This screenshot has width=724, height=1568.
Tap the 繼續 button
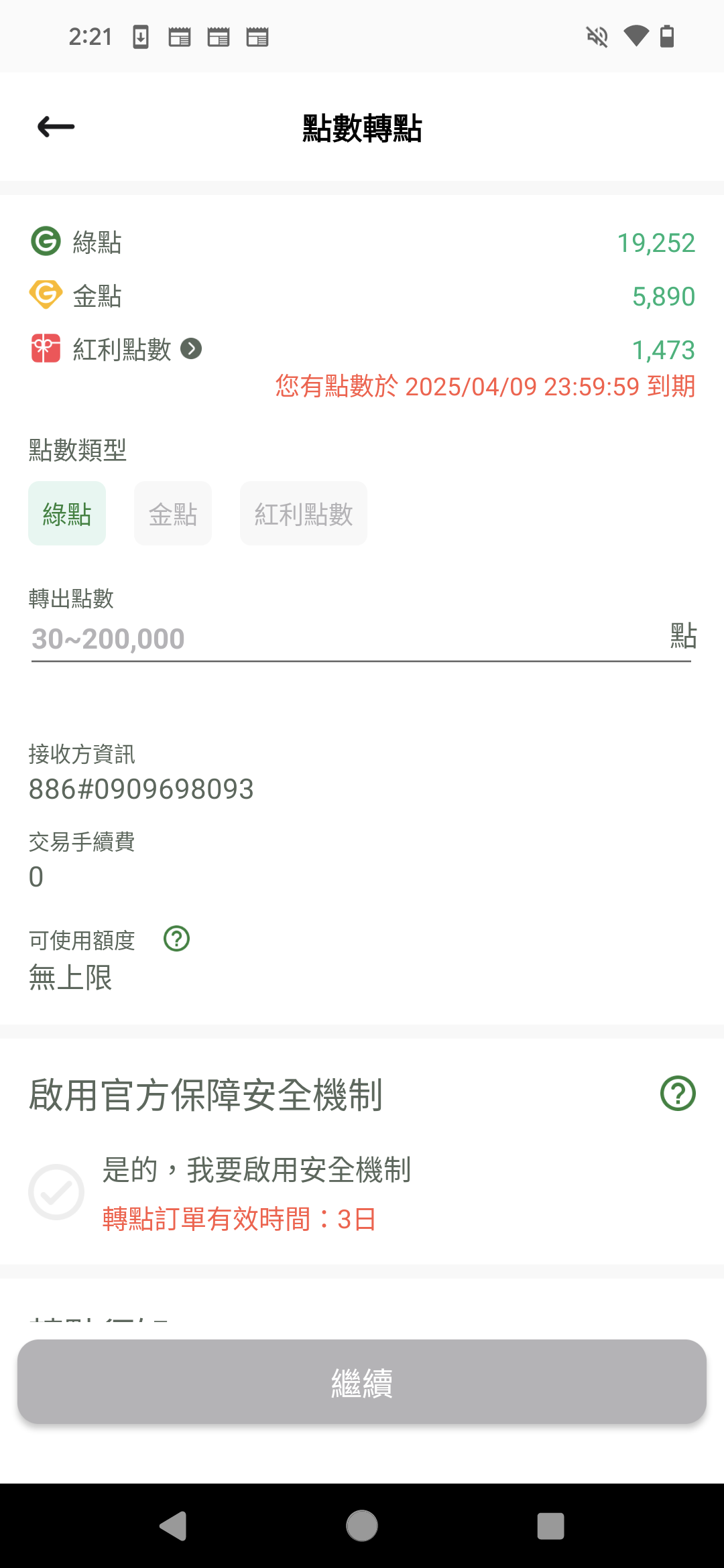point(362,1382)
